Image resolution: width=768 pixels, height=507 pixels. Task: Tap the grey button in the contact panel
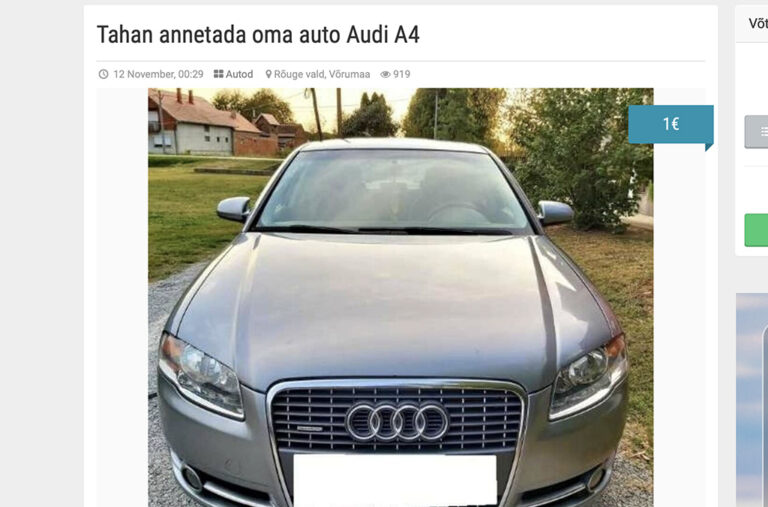coord(757,131)
